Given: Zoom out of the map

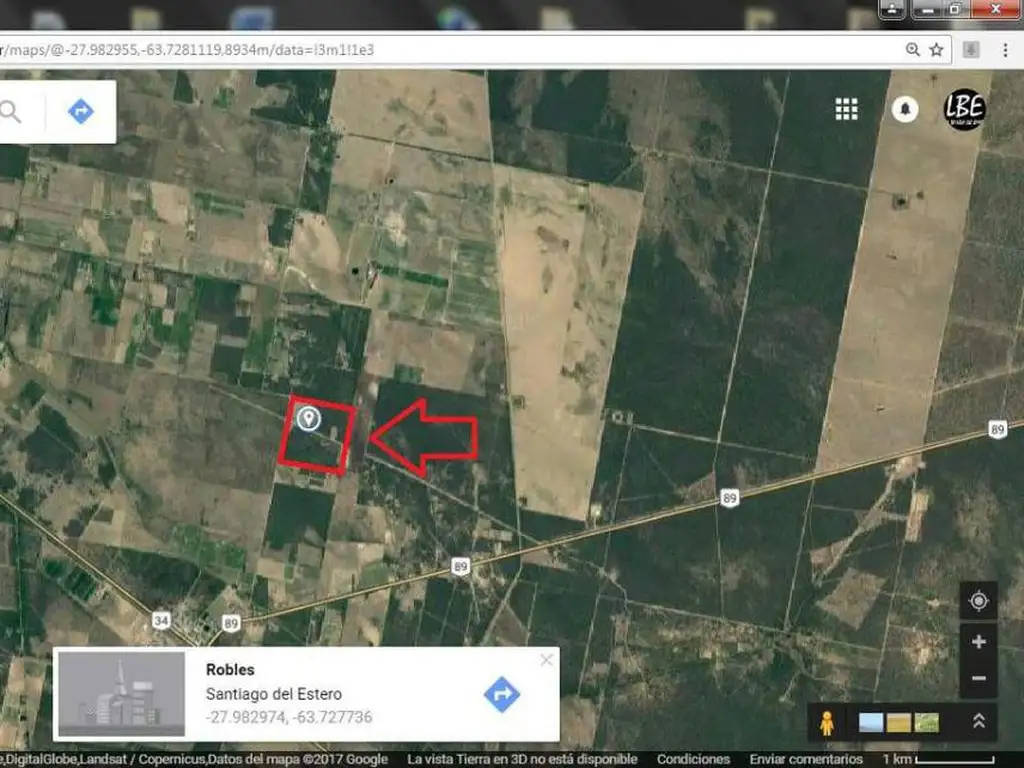Looking at the screenshot, I should pos(978,678).
